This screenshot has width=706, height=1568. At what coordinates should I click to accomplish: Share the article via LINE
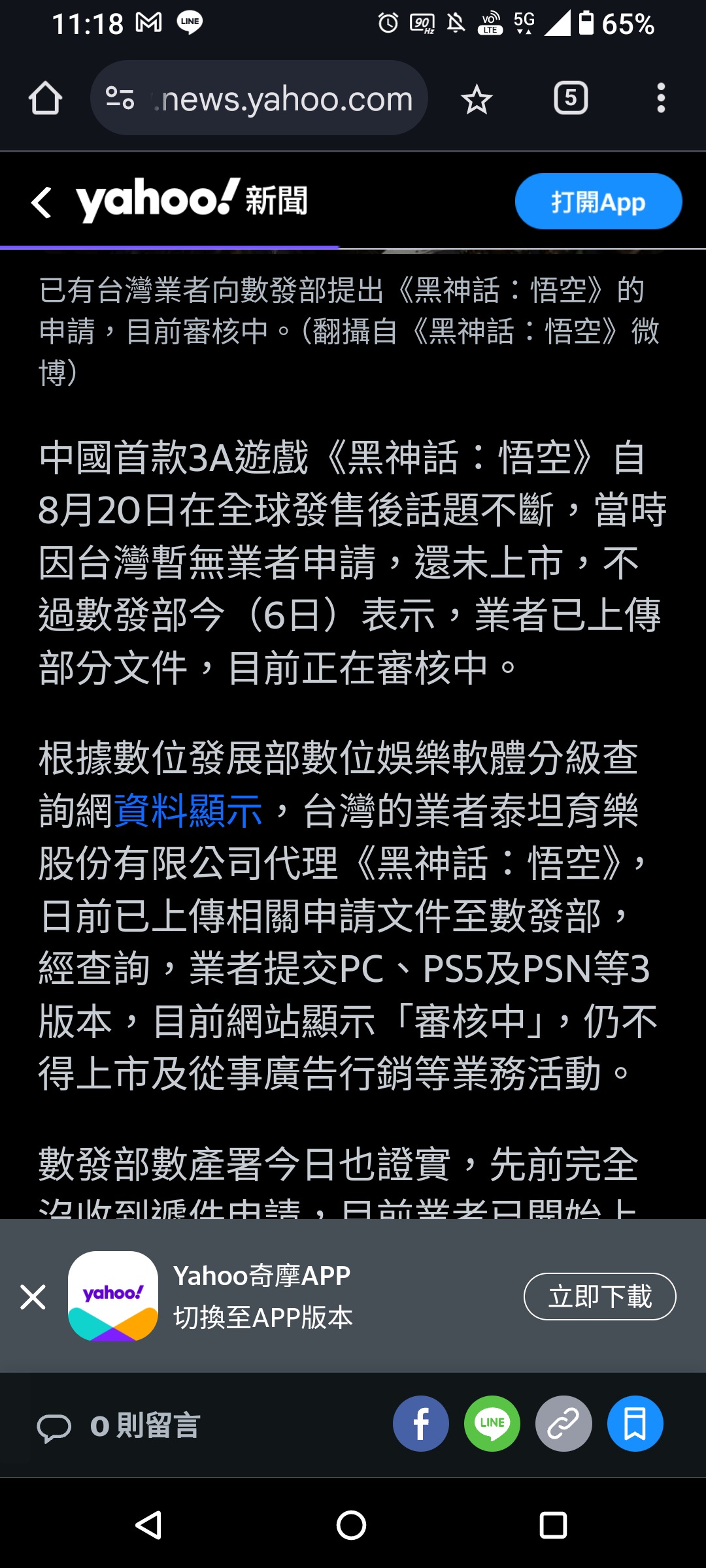click(492, 1424)
